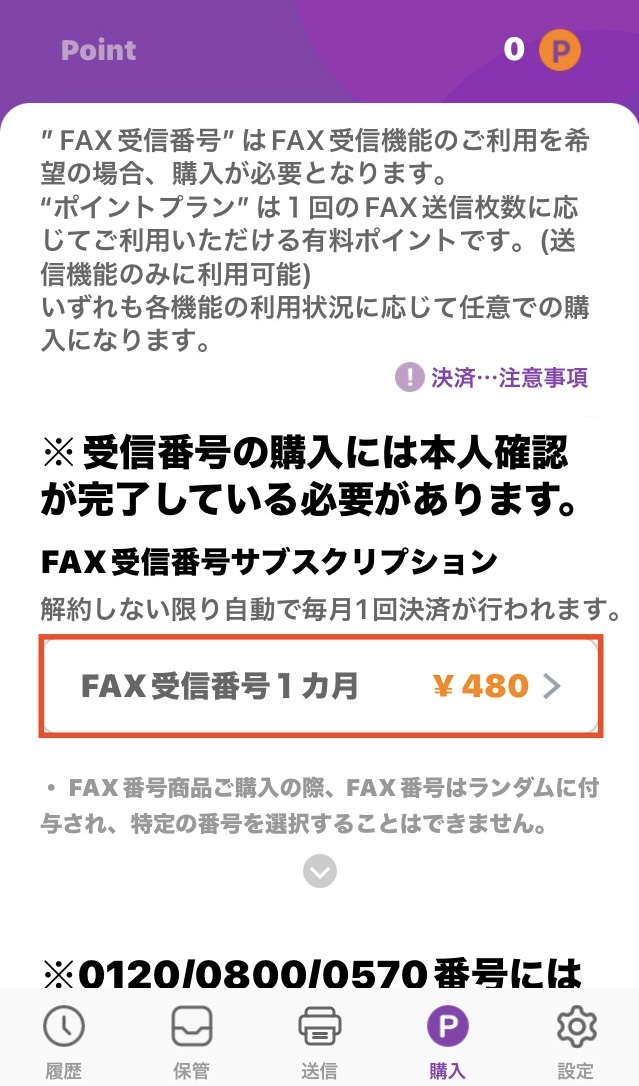Image resolution: width=639 pixels, height=1086 pixels.
Task: Switch to the 保管 storage tab
Action: pos(191,1040)
